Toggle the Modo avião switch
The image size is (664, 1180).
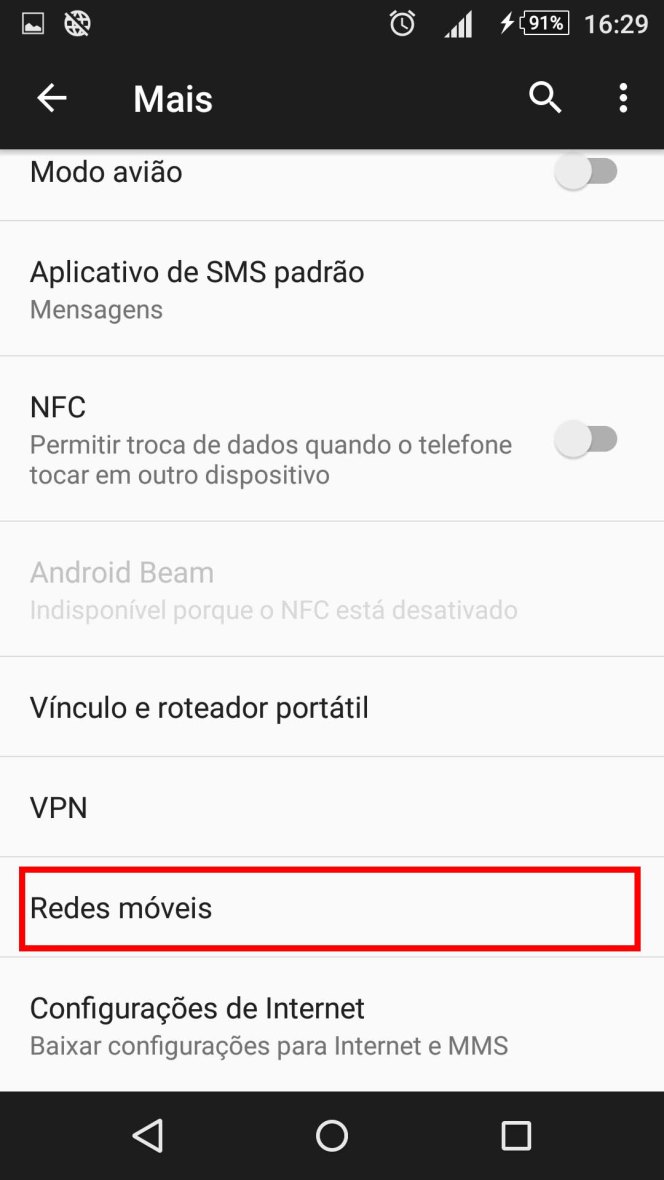click(587, 173)
